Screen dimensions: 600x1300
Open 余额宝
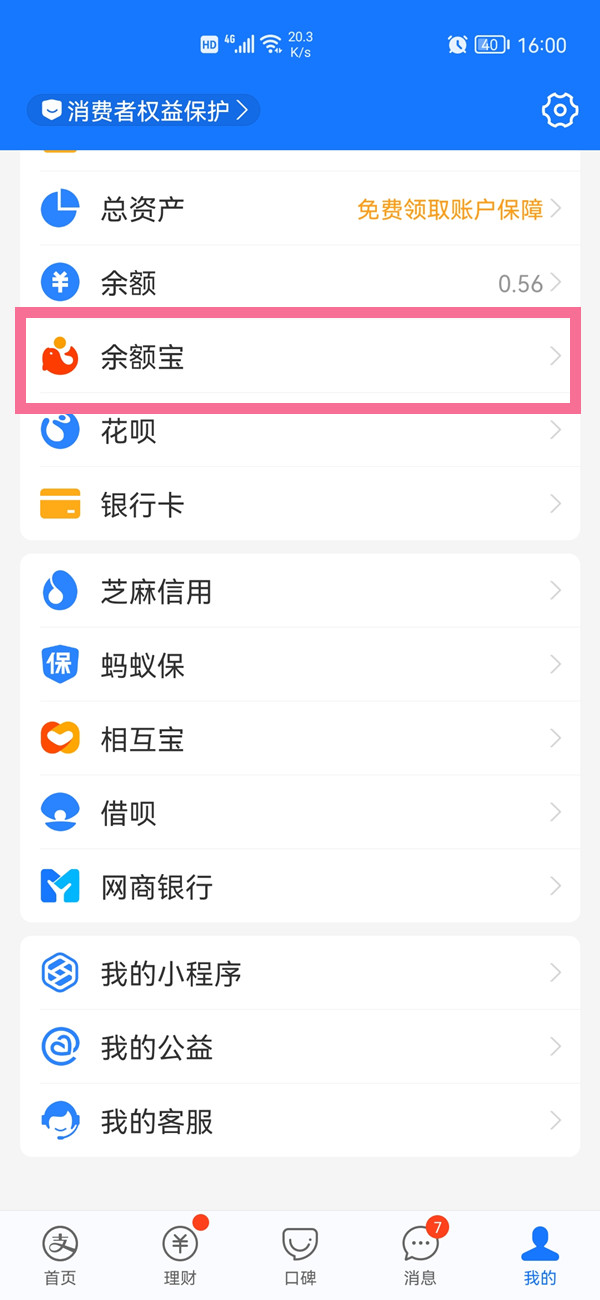pyautogui.click(x=300, y=357)
